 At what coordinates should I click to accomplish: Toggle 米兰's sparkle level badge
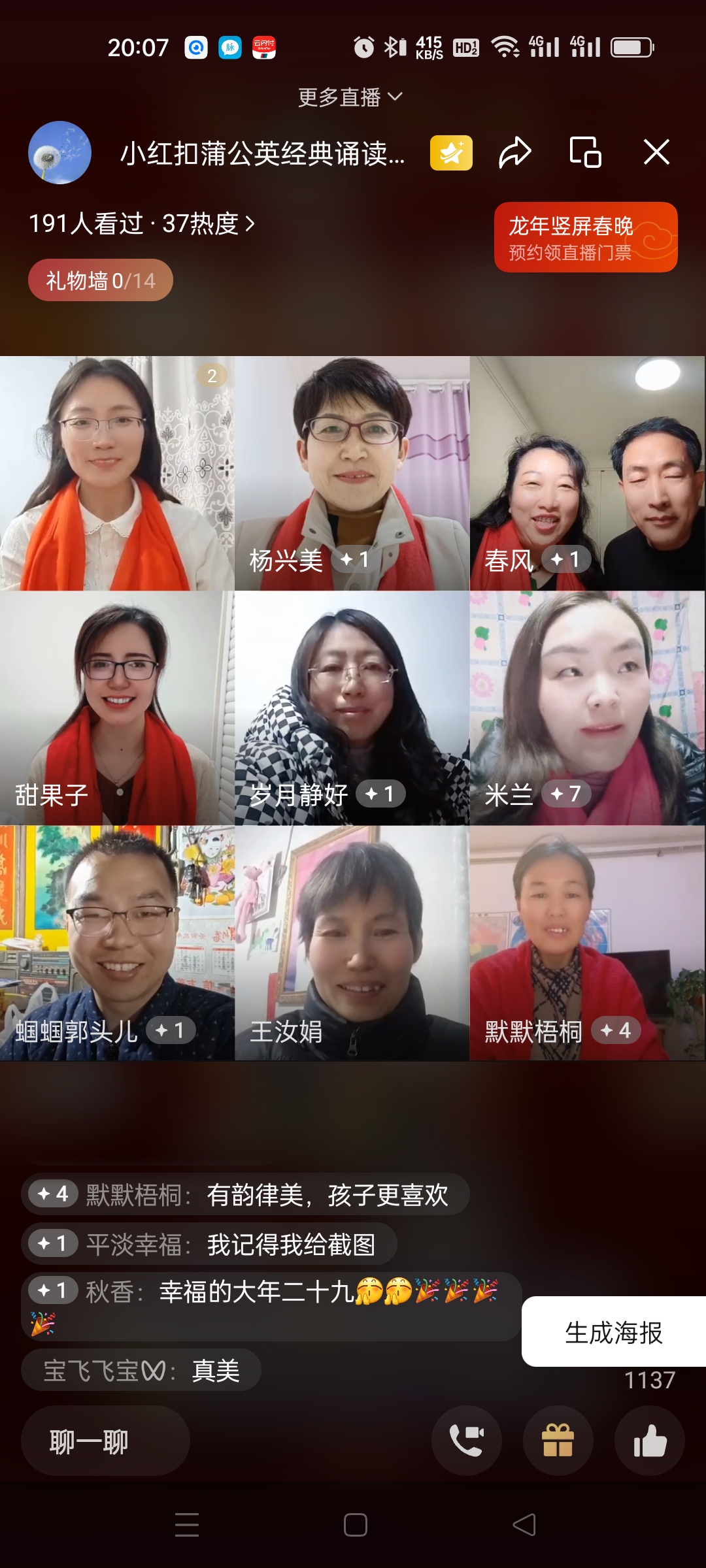[x=566, y=794]
